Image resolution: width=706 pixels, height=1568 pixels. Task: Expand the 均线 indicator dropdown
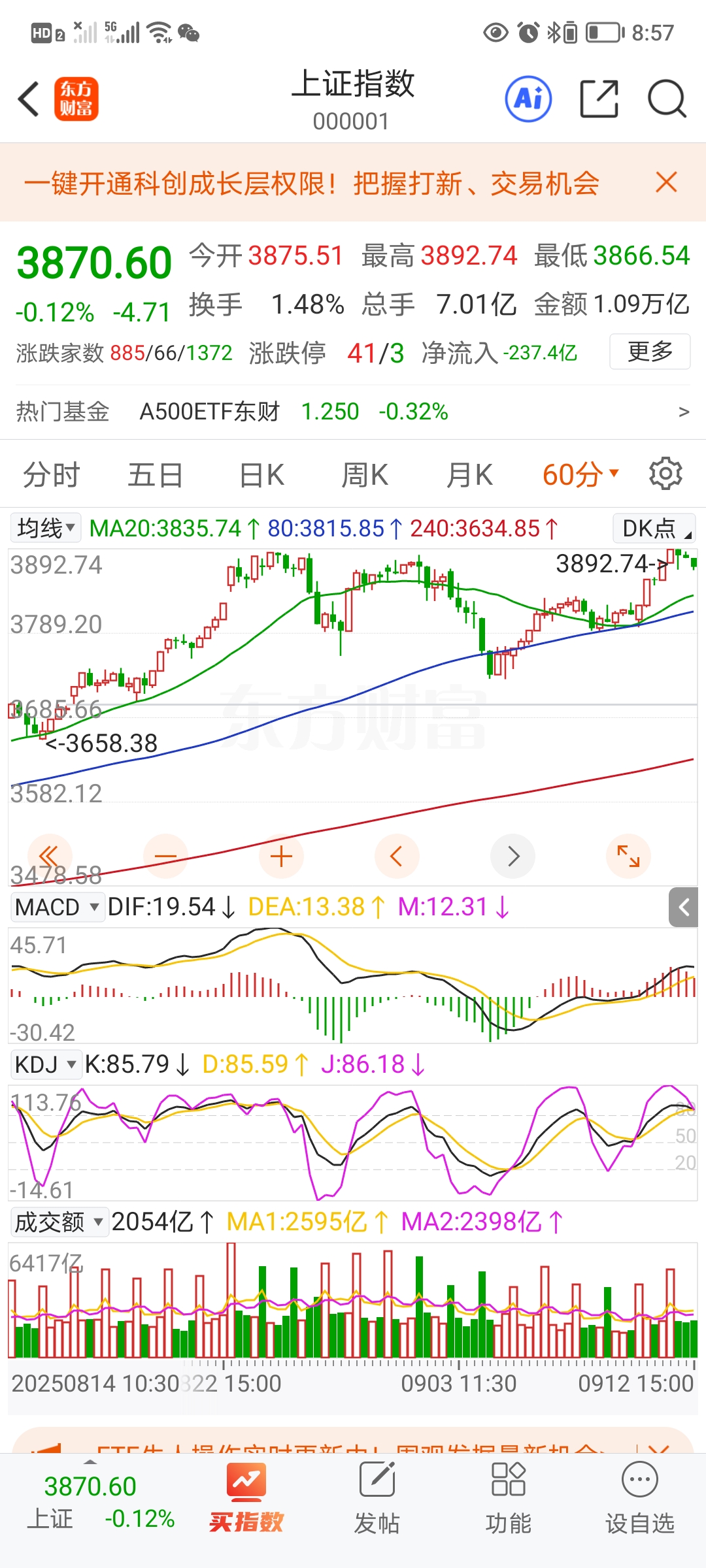tap(46, 528)
